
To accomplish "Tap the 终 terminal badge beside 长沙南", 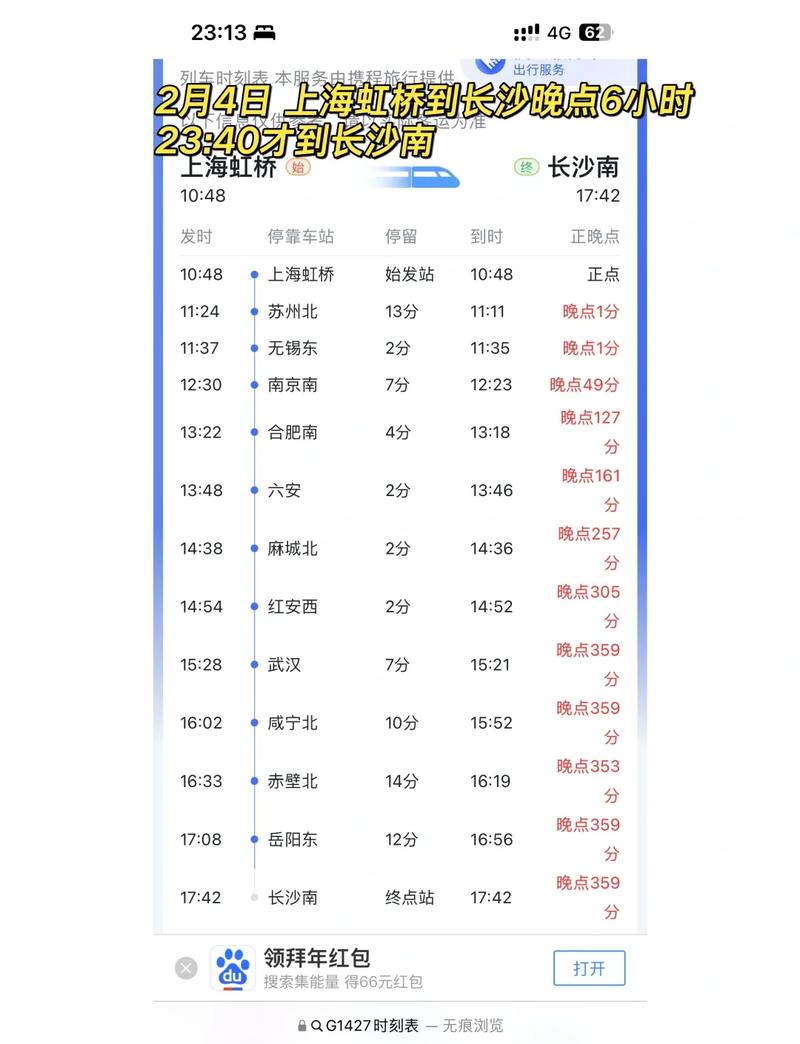I will click(x=527, y=167).
